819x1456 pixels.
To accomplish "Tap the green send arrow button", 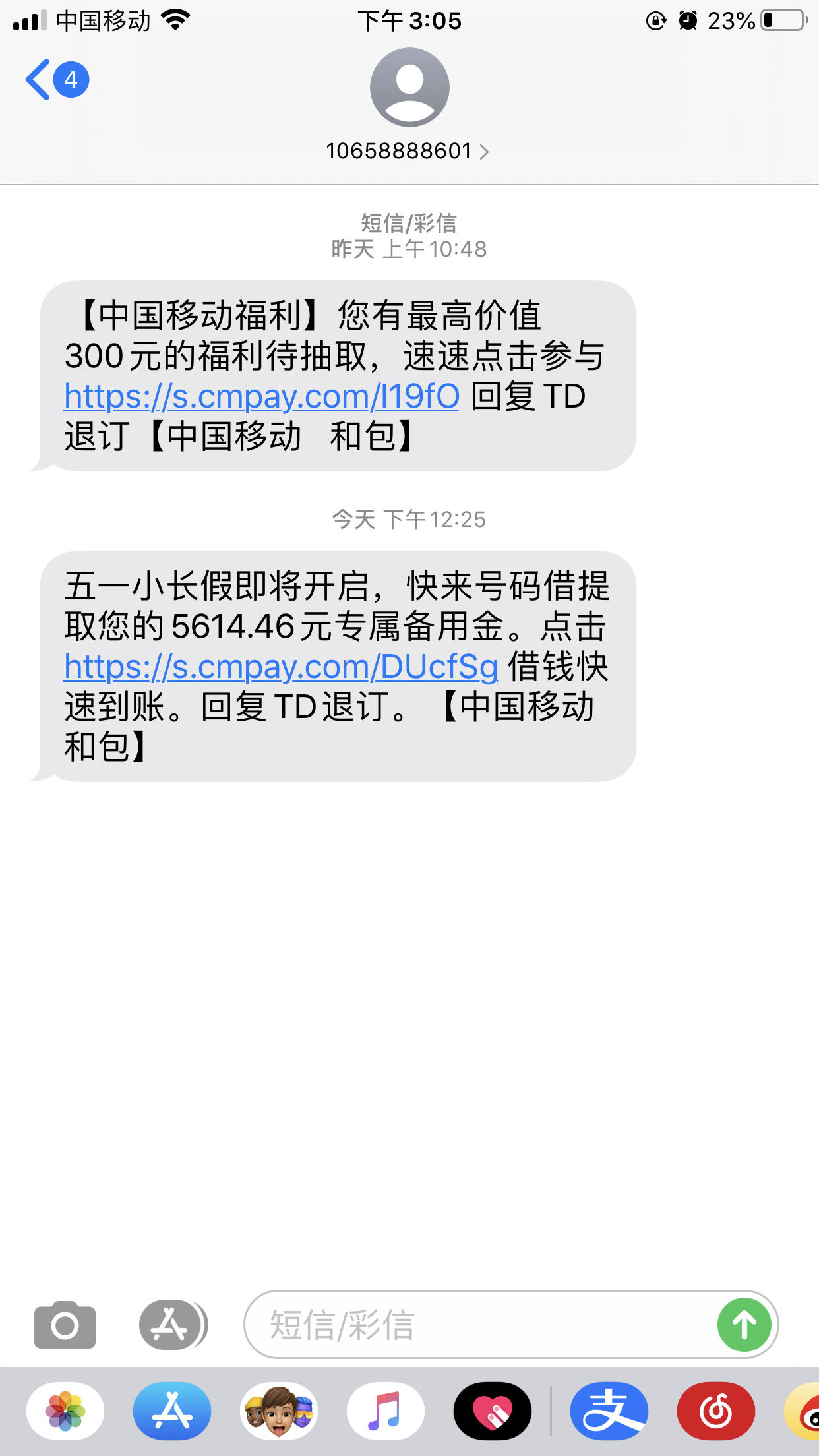I will click(744, 1326).
